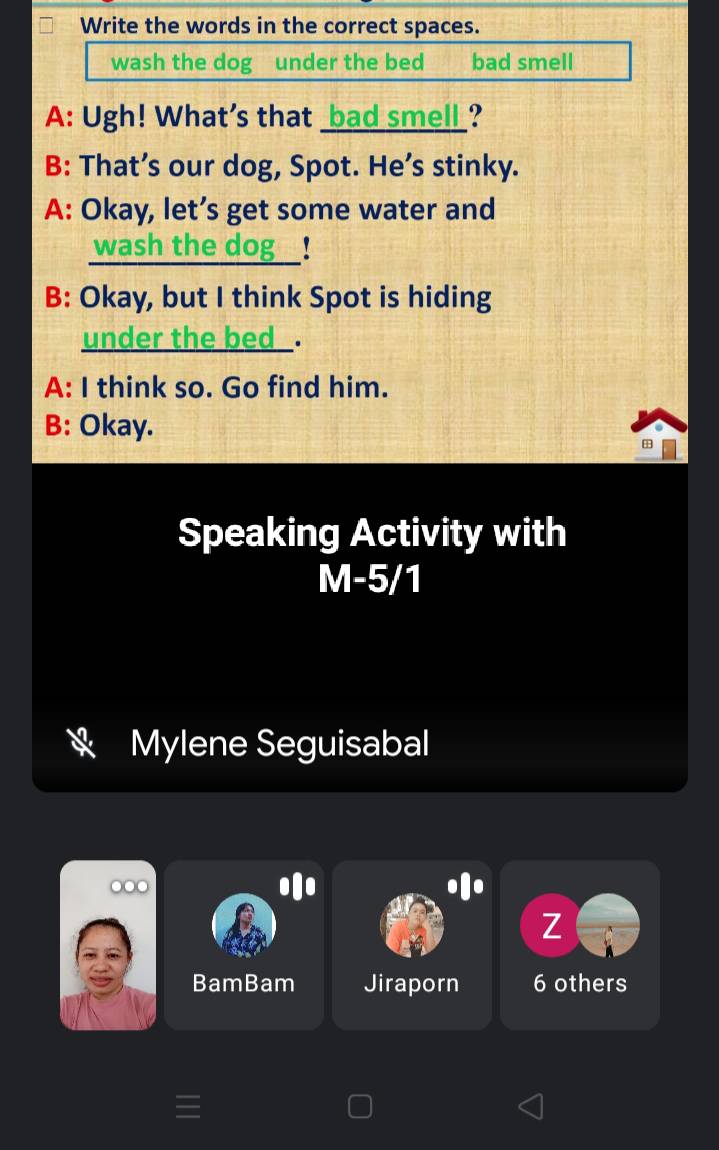Open the recent apps view
The width and height of the screenshot is (719, 1150).
tap(188, 1106)
